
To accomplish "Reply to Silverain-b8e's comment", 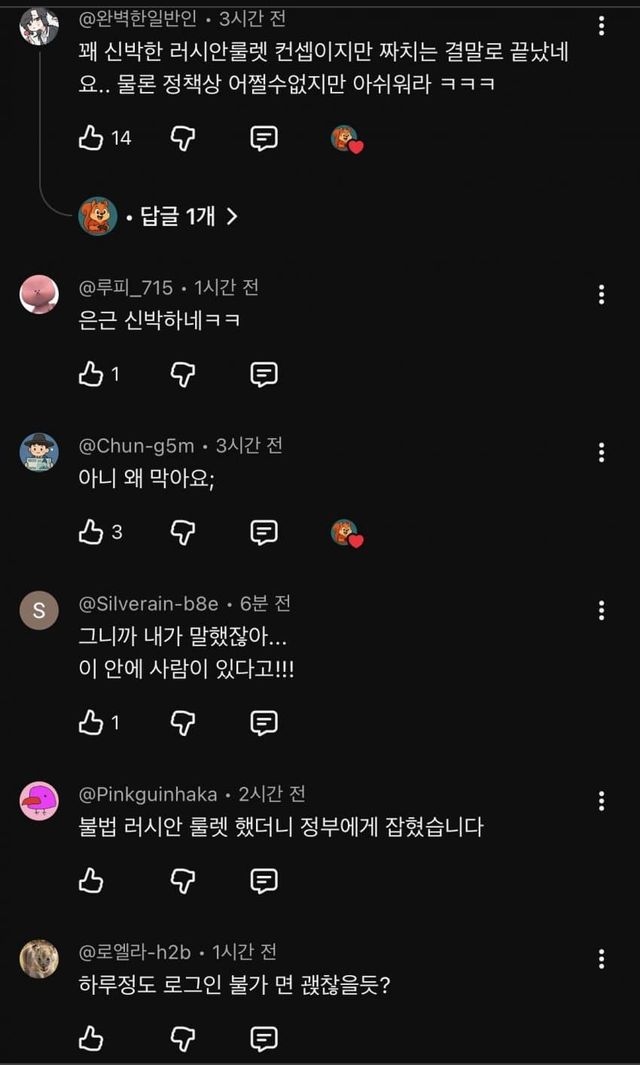I will 263,722.
